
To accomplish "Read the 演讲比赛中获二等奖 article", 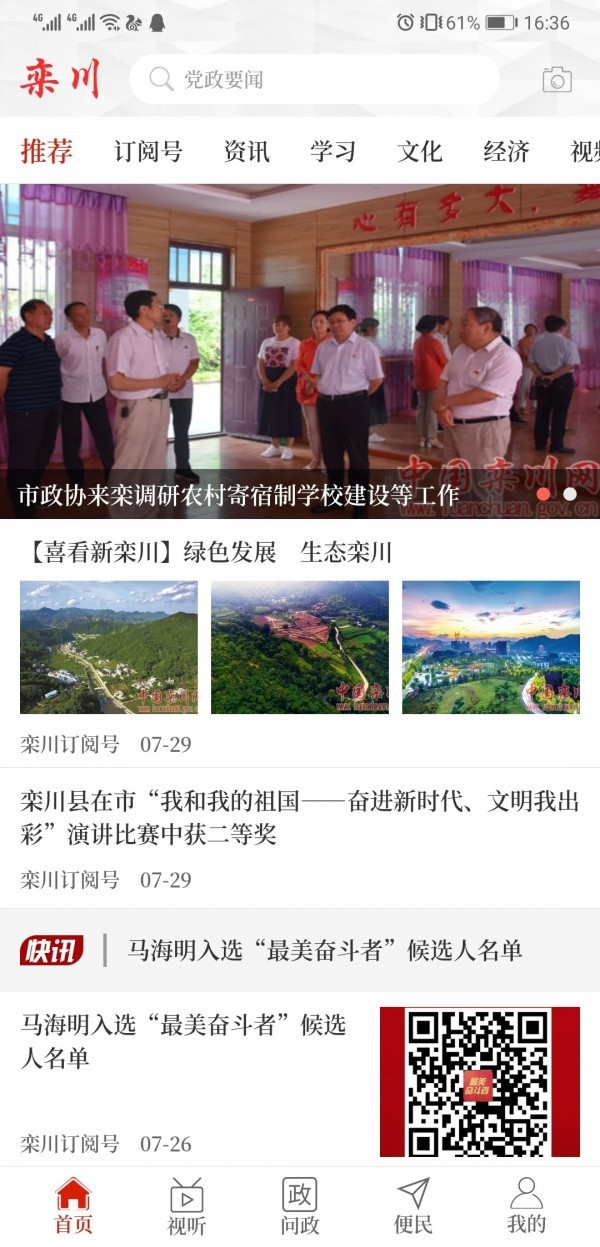I will pos(300,817).
